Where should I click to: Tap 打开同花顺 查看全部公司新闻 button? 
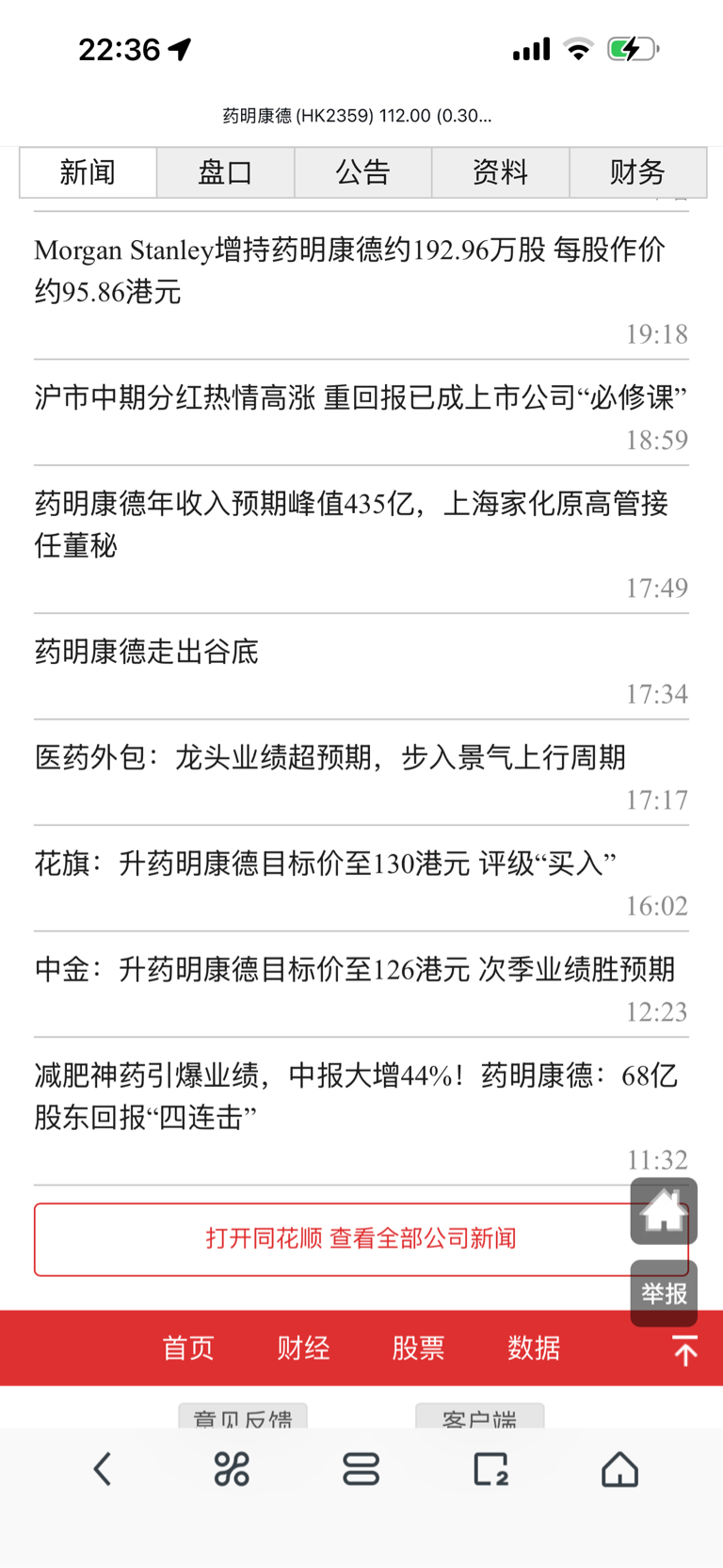click(361, 1239)
